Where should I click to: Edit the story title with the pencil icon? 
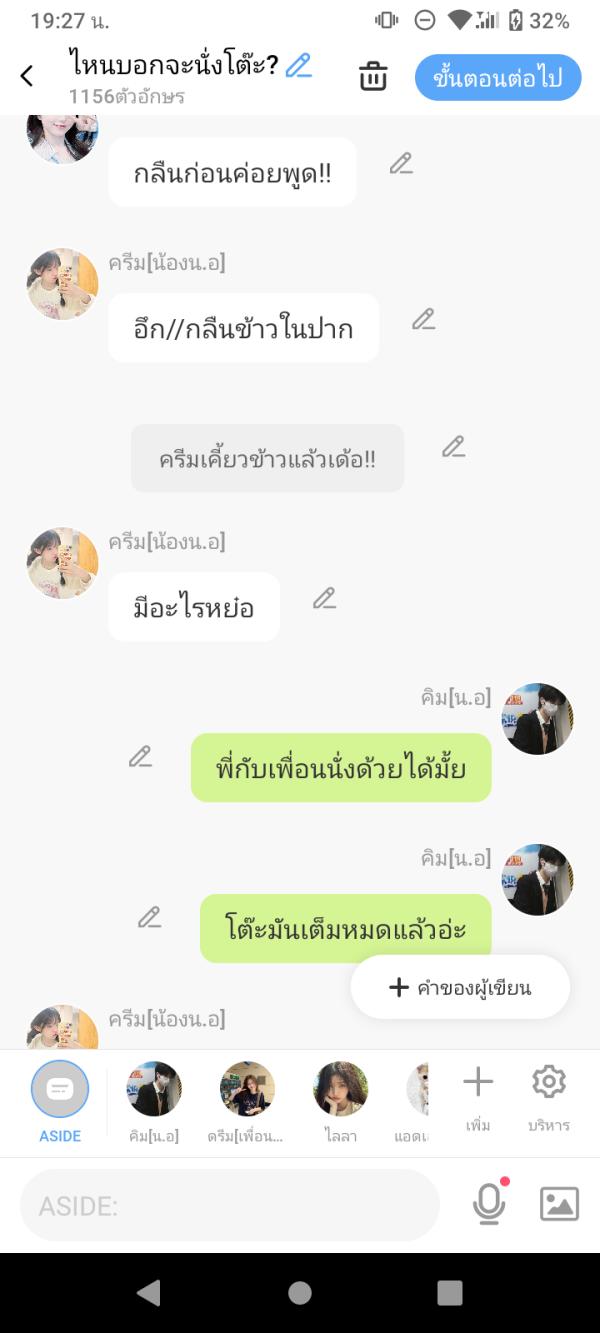pyautogui.click(x=298, y=66)
